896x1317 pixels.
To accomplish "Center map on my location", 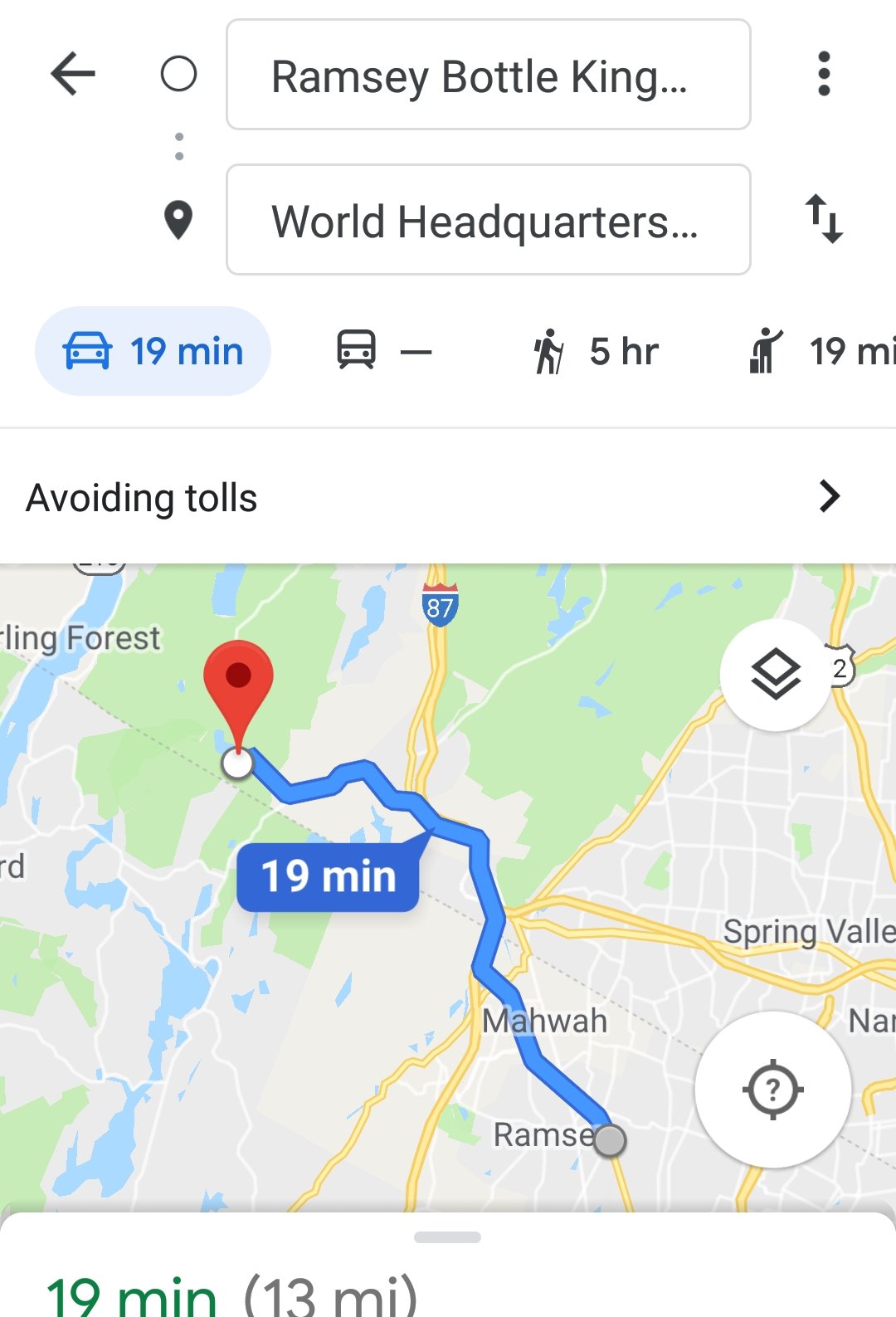I will click(x=772, y=1089).
